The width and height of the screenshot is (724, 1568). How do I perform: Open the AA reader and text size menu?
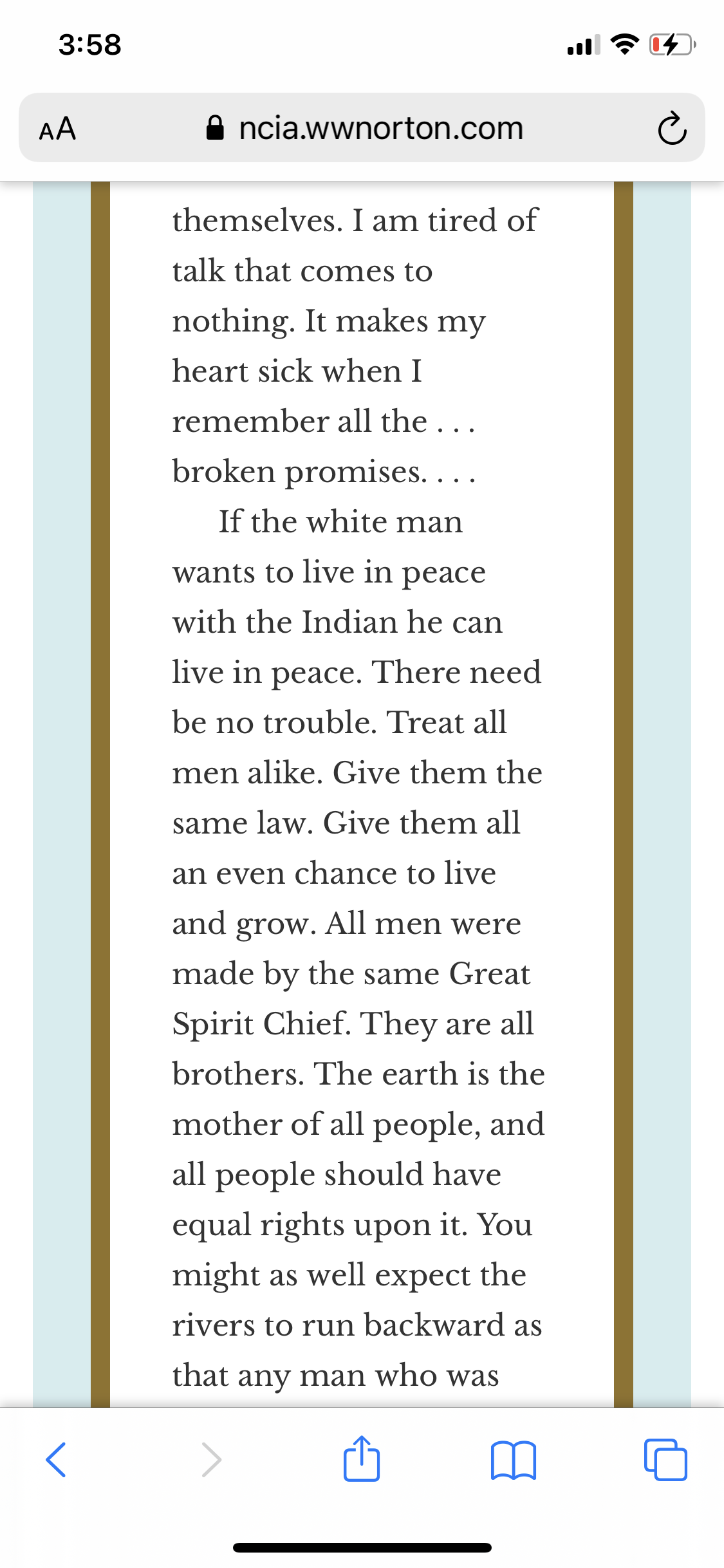click(x=58, y=129)
